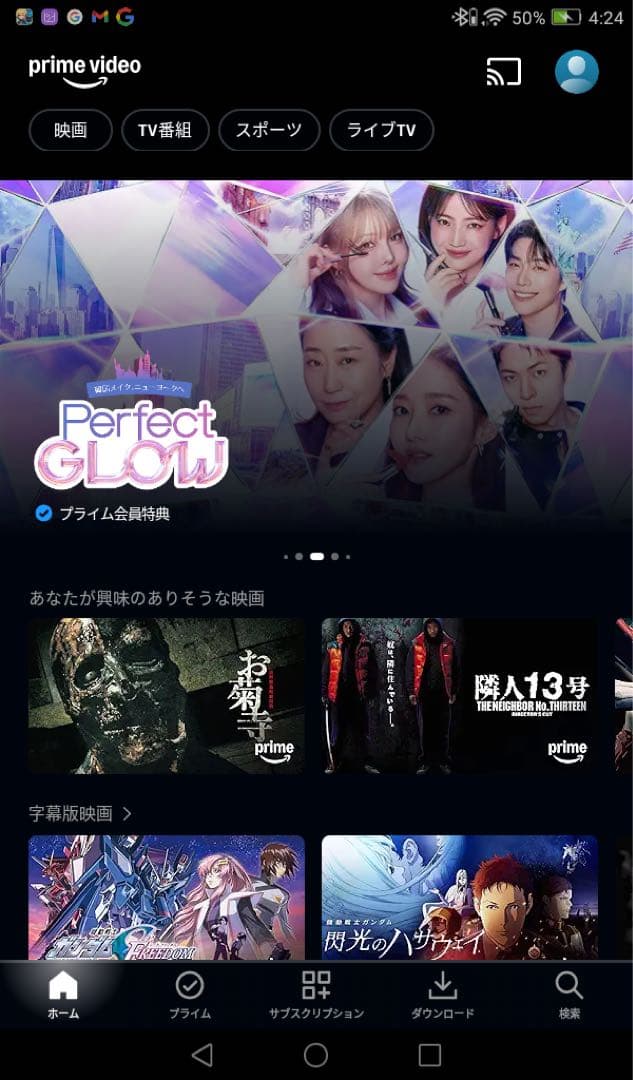This screenshot has width=633, height=1080.
Task: Open the 隣人13号 movie card
Action: click(459, 695)
